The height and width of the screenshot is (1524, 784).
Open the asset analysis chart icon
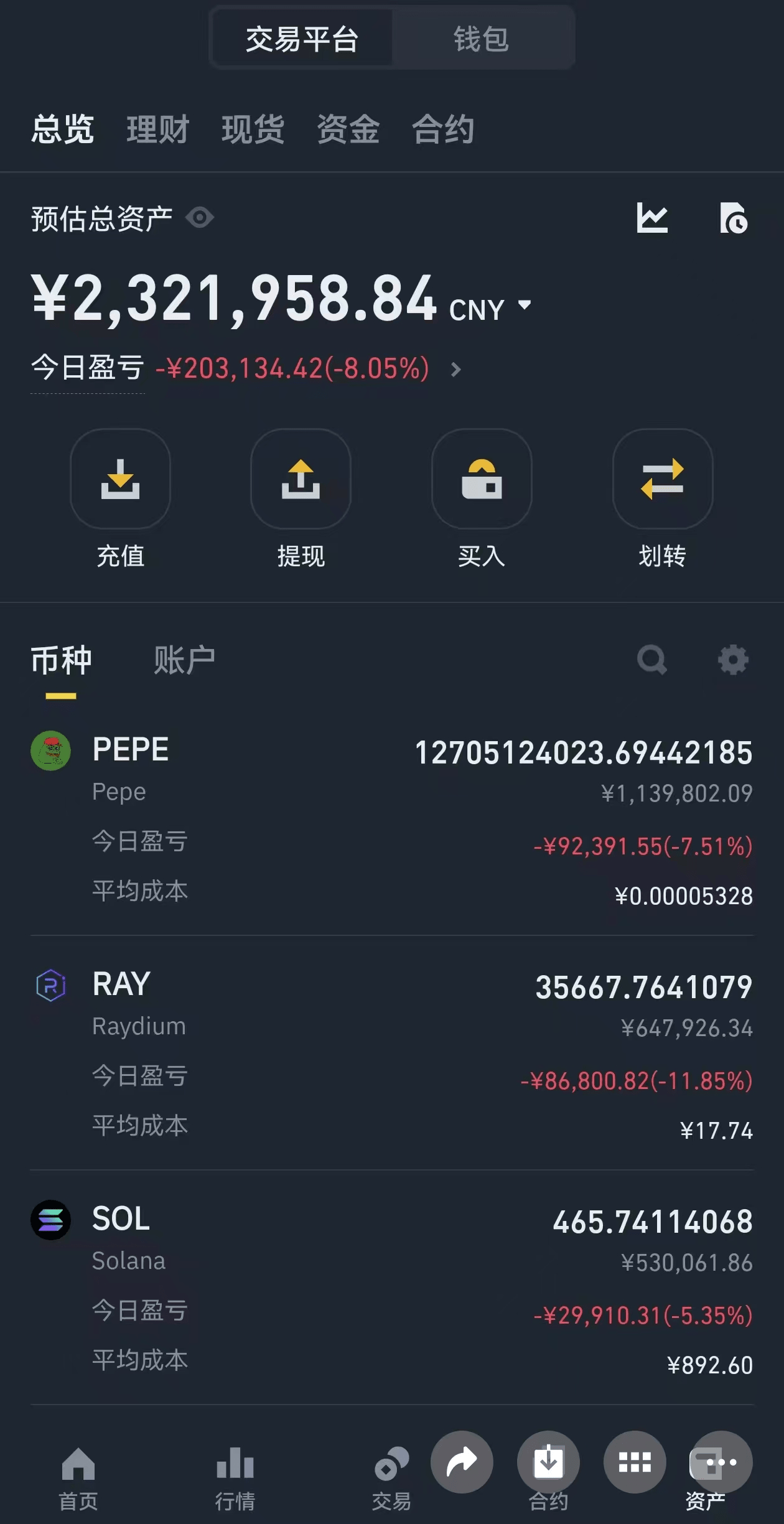[x=652, y=218]
